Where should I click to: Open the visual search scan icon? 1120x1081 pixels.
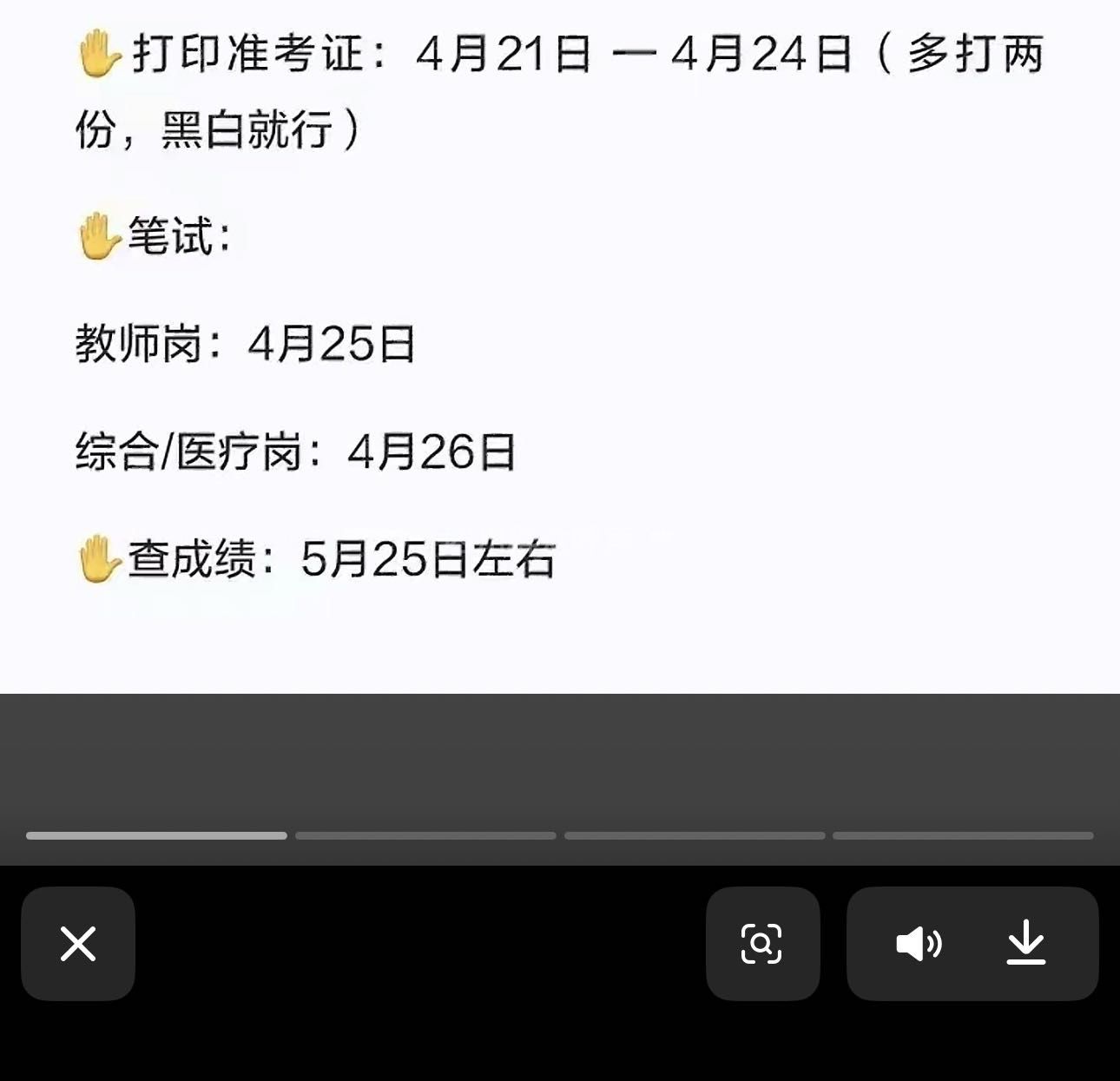tap(762, 944)
